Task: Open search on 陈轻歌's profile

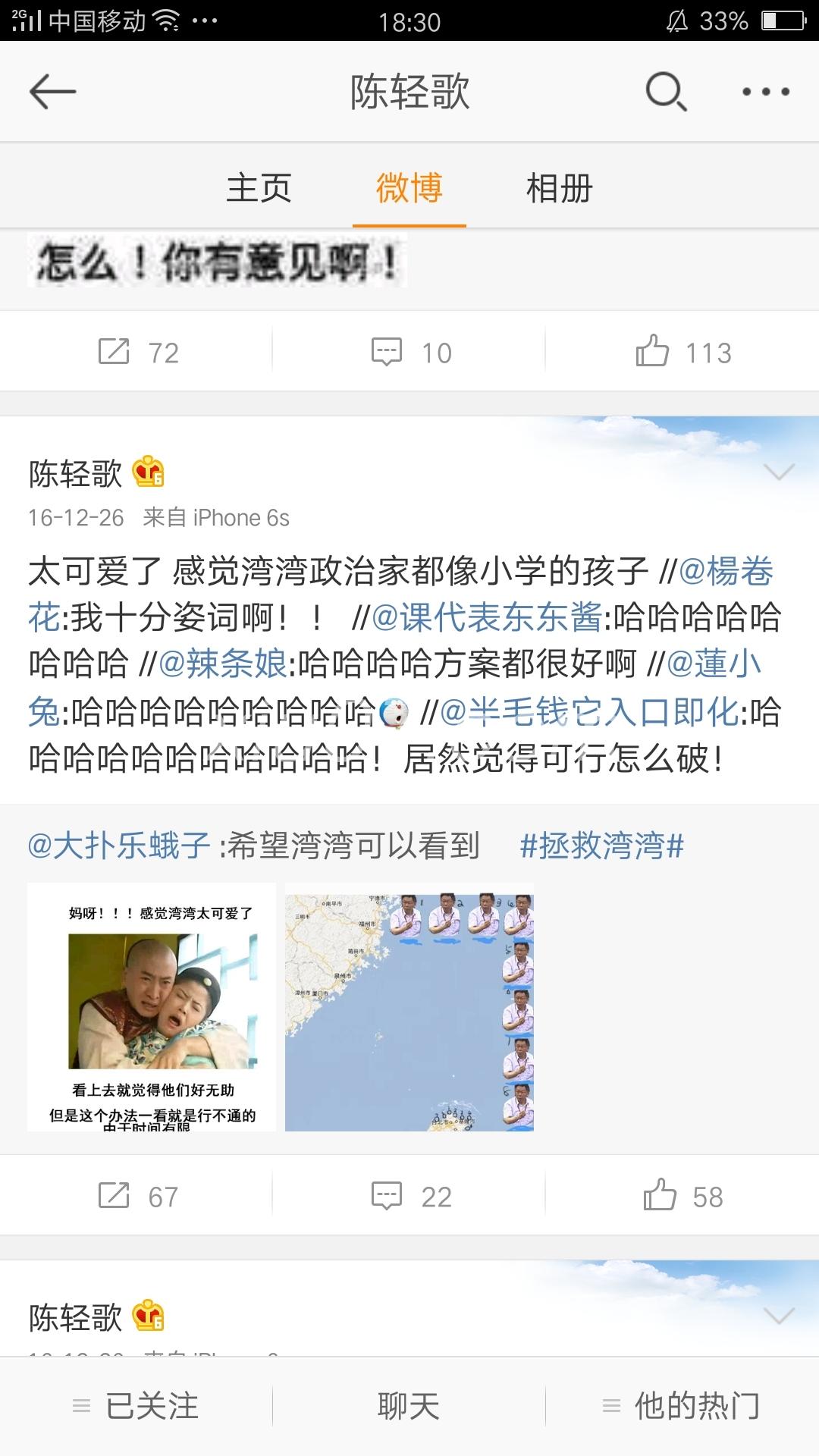Action: pos(666,92)
